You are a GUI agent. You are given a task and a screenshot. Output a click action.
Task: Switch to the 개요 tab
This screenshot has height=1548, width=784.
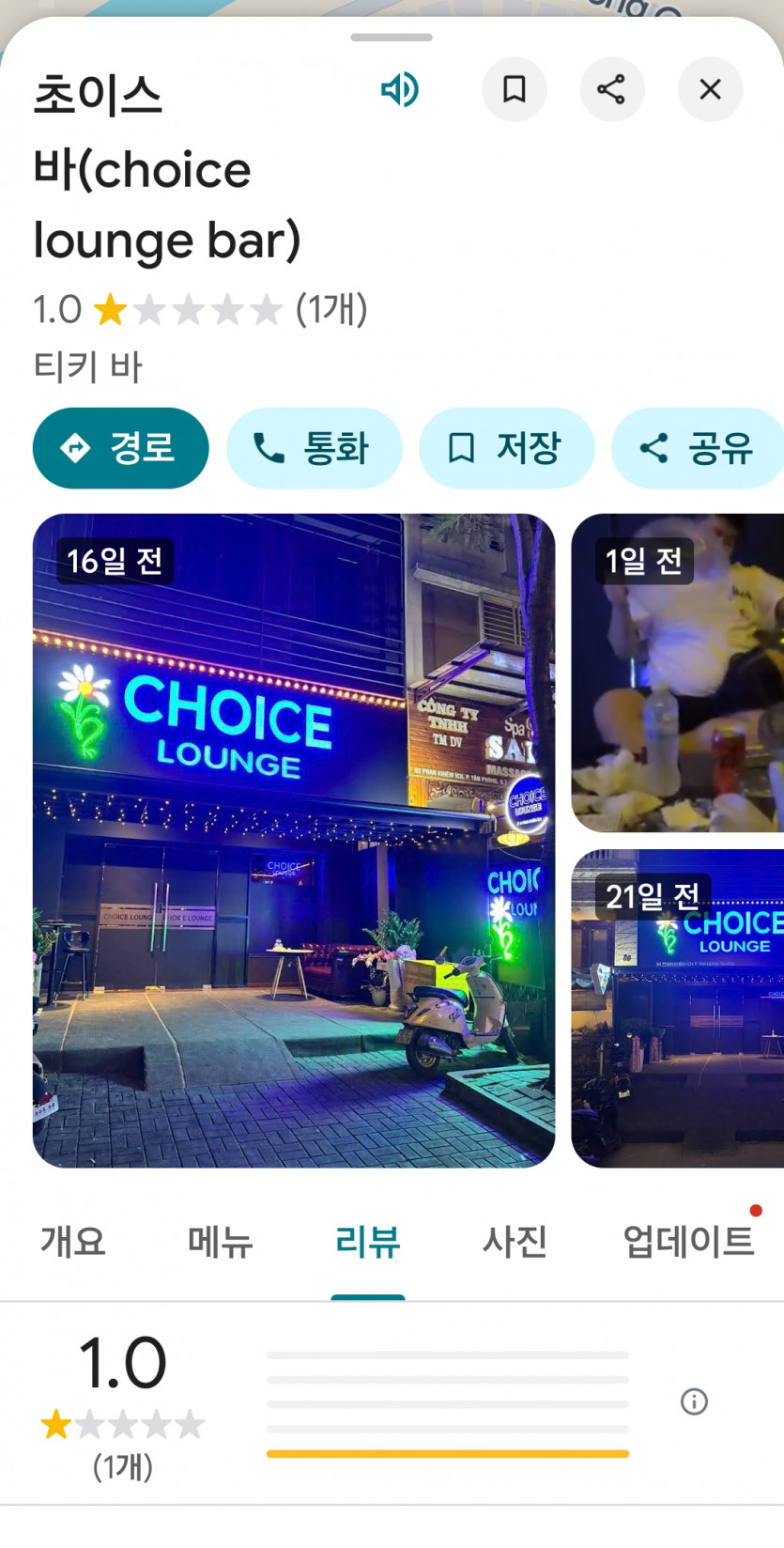[x=72, y=1242]
